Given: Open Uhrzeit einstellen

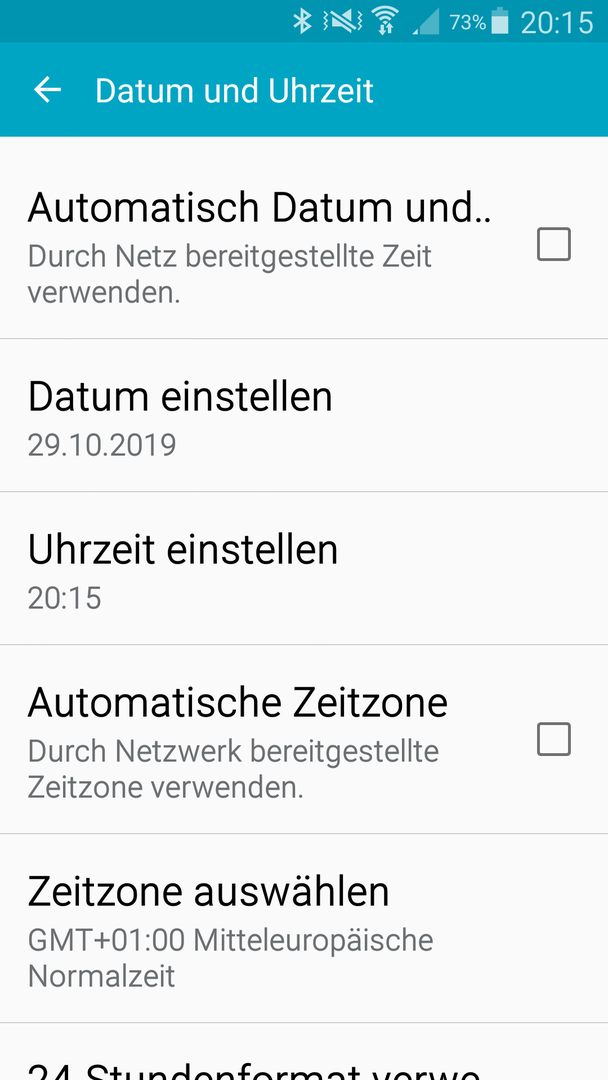Looking at the screenshot, I should pos(304,568).
